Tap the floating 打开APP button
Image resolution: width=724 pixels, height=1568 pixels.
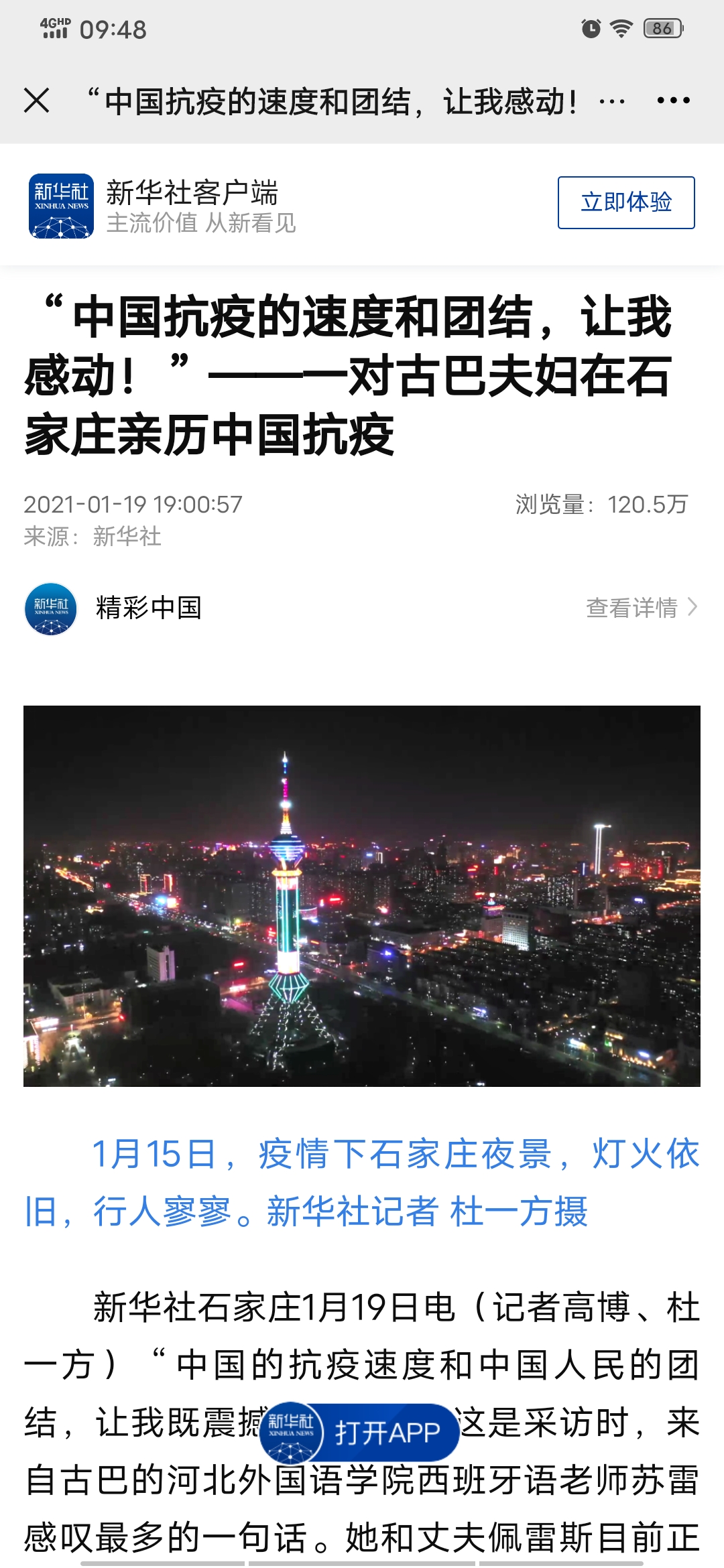(359, 1432)
